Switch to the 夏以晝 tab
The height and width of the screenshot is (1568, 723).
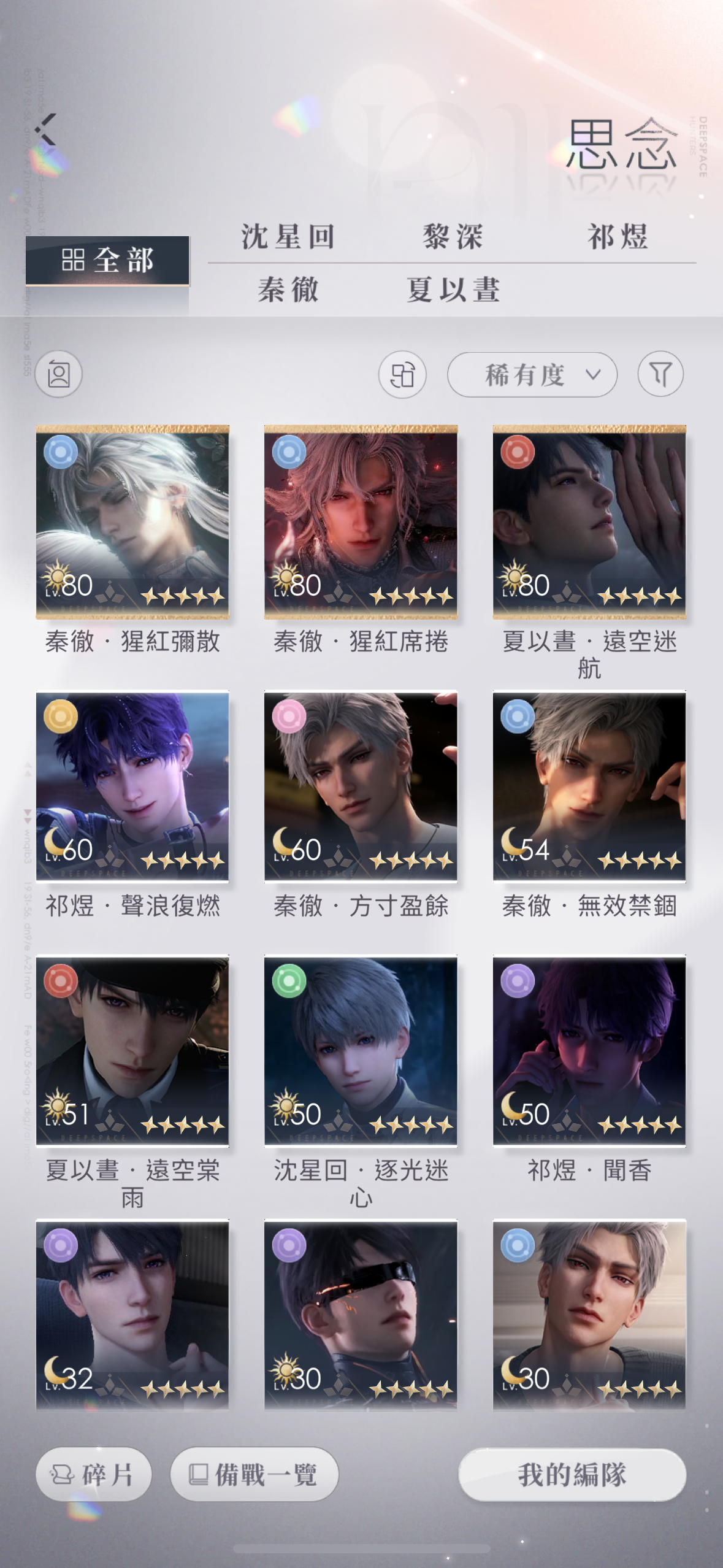pos(453,290)
